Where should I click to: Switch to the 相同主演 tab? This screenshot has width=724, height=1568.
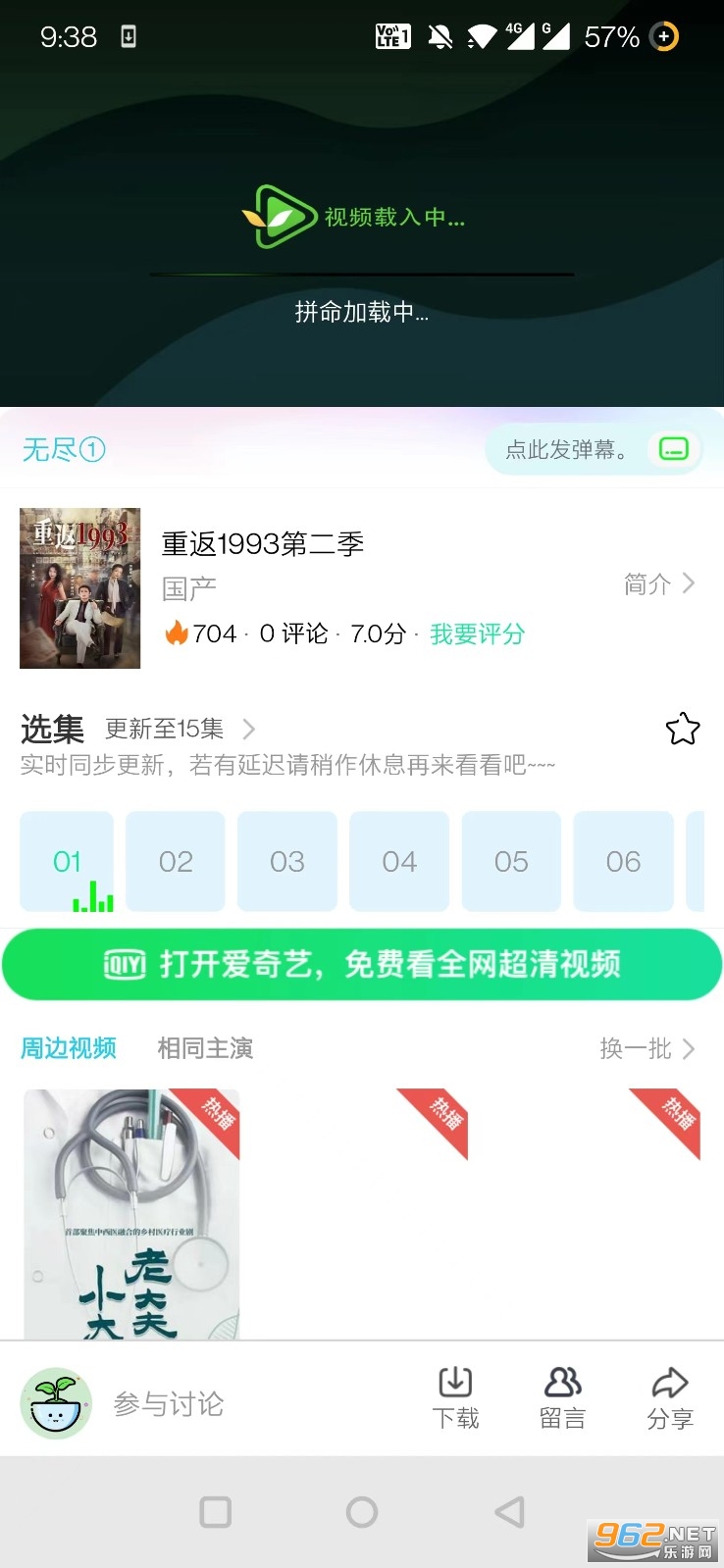pos(205,1048)
